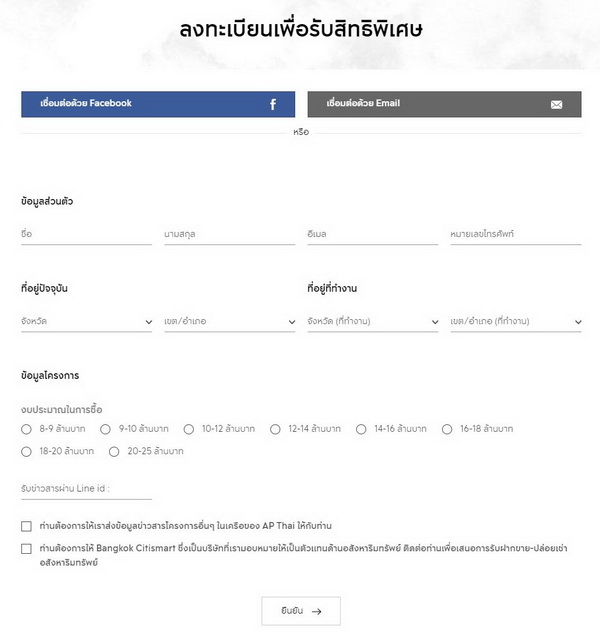Viewport: 600px width, 643px height.
Task: Open the จังหวัด current address dropdown
Action: pos(86,322)
